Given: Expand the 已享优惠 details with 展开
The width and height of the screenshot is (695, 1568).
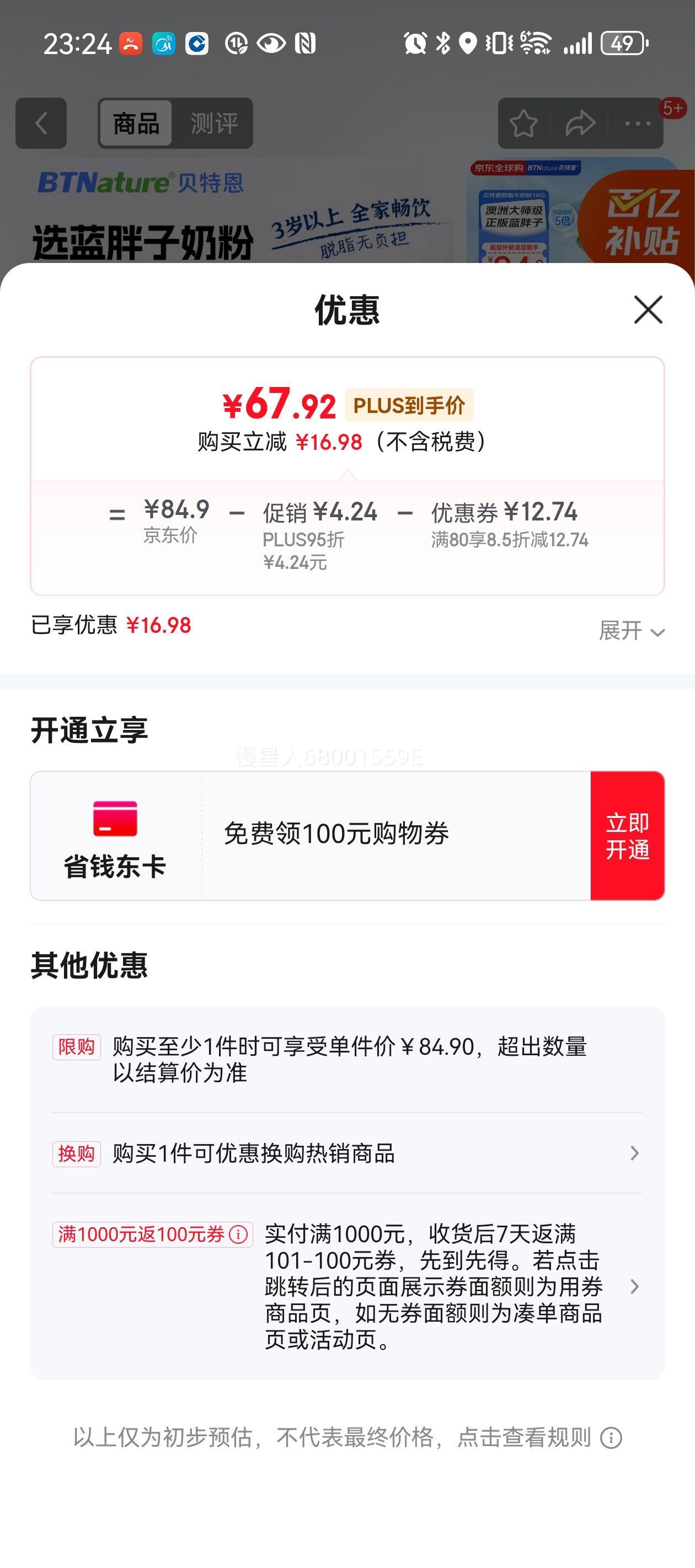Looking at the screenshot, I should 631,631.
